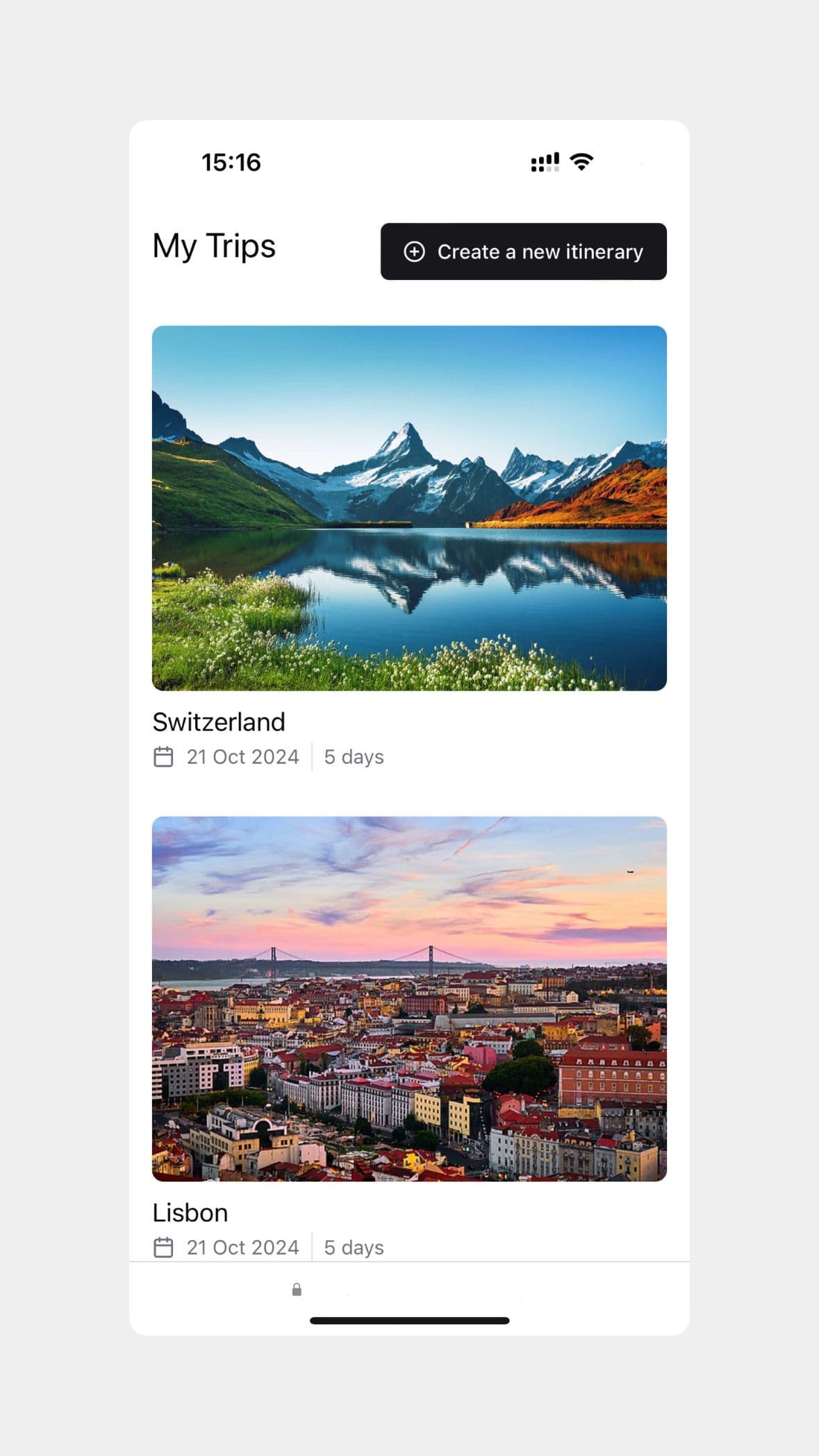Select the Lisbon trip title

190,1213
